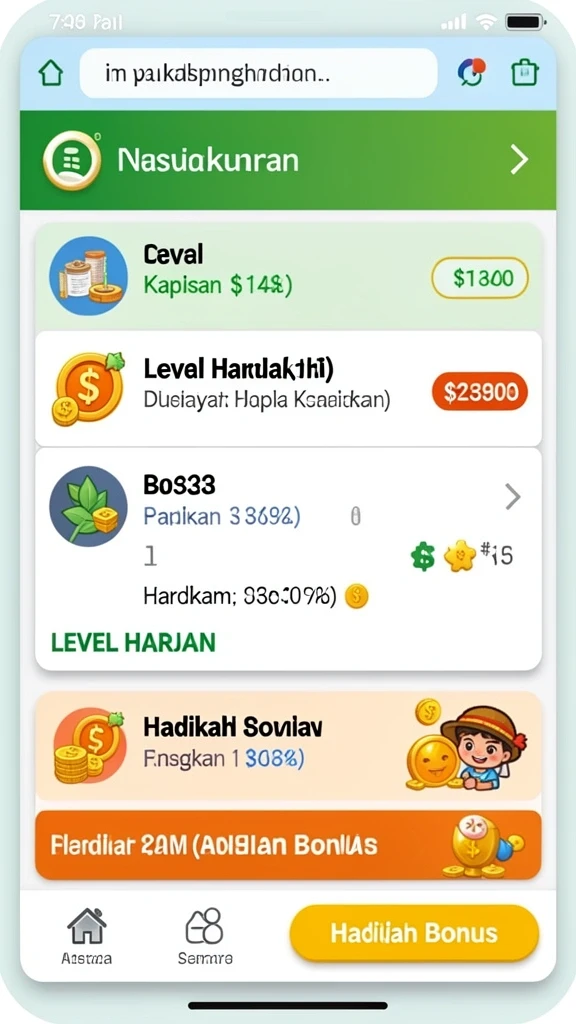Viewport: 576px width, 1024px height.
Task: Tap the address bar text field
Action: tap(258, 73)
